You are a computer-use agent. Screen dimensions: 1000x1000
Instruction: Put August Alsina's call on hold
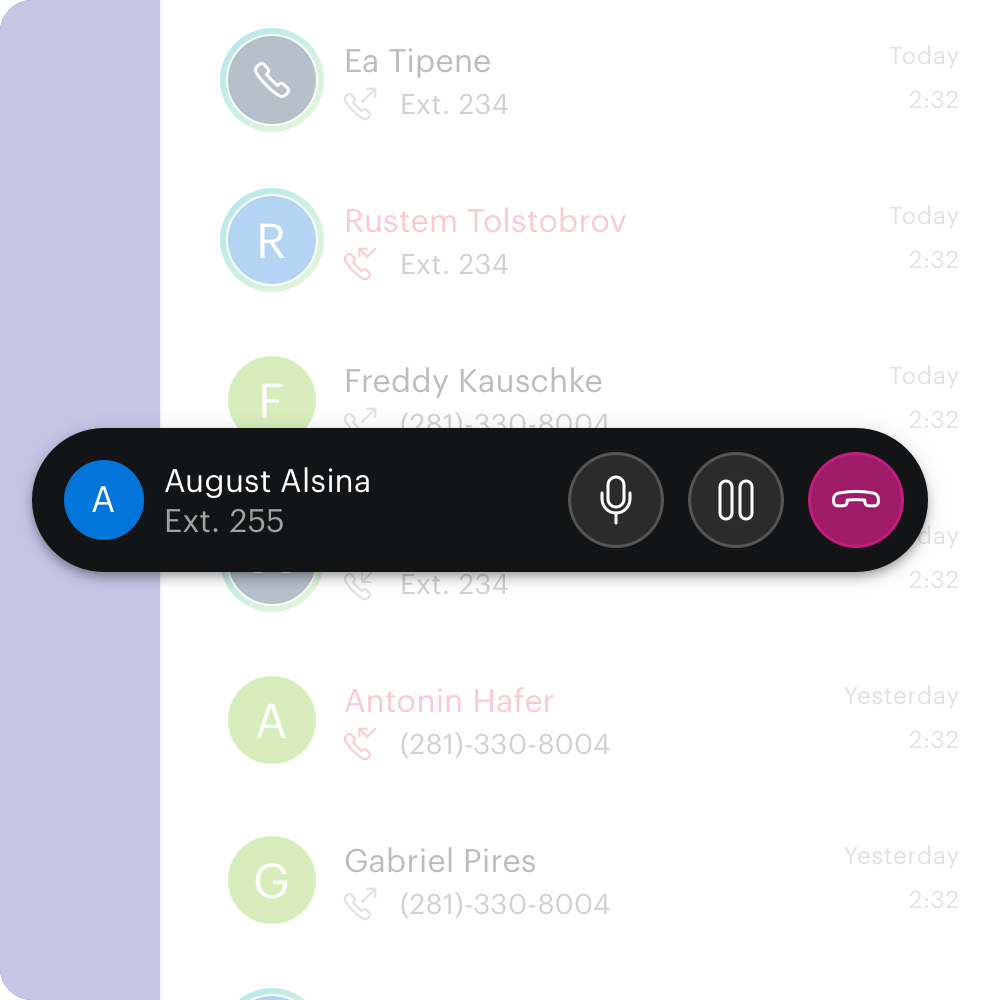(736, 500)
